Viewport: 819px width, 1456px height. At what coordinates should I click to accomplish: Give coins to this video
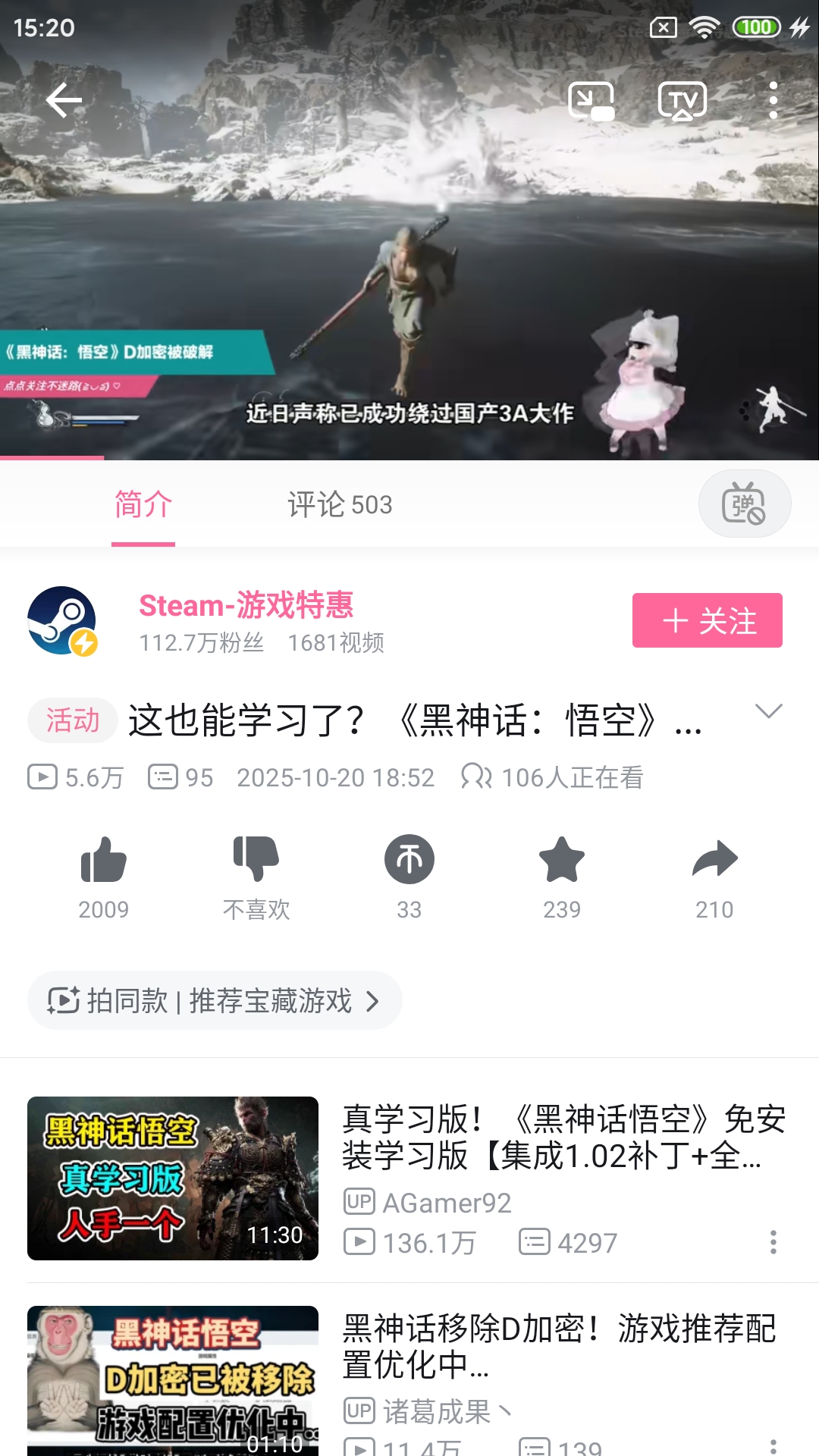[x=409, y=861]
